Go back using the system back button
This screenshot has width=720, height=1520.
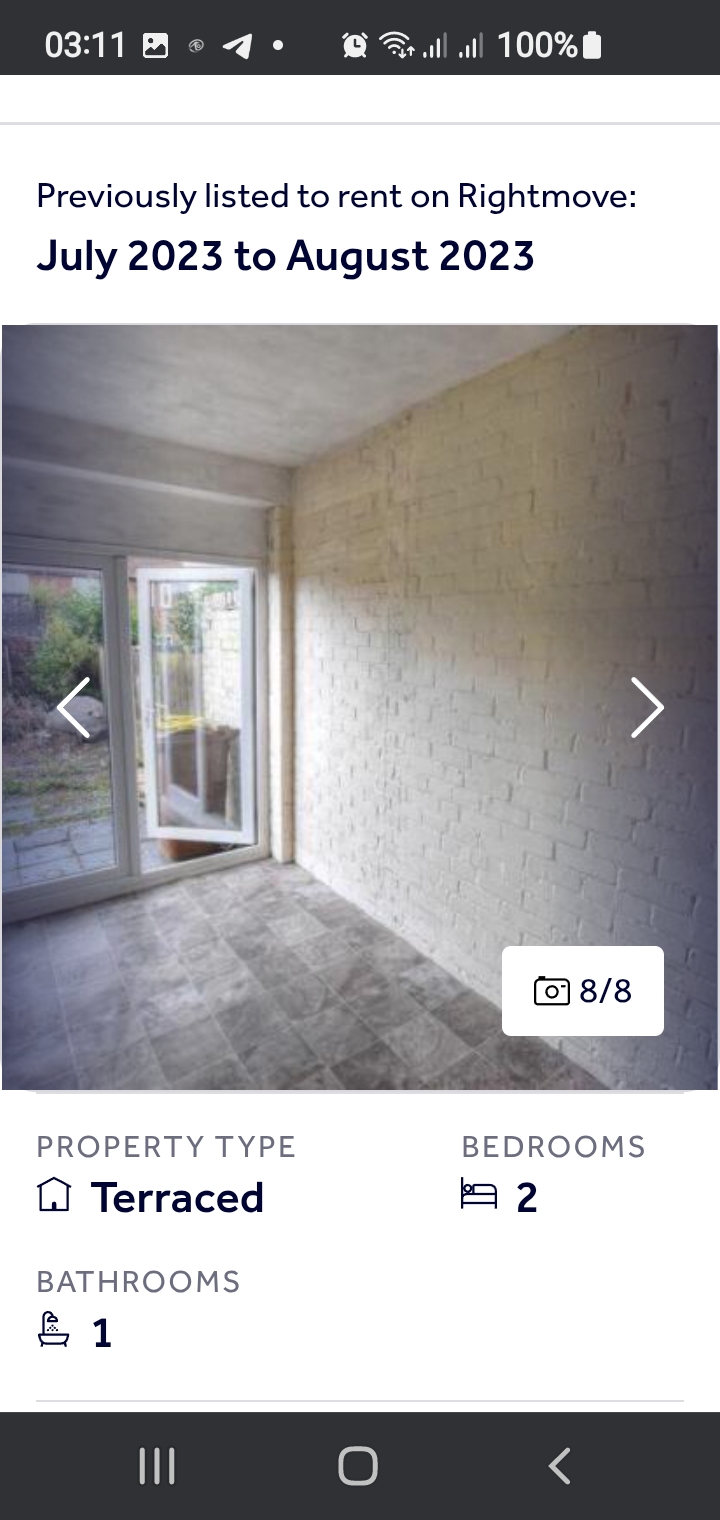coord(560,1466)
